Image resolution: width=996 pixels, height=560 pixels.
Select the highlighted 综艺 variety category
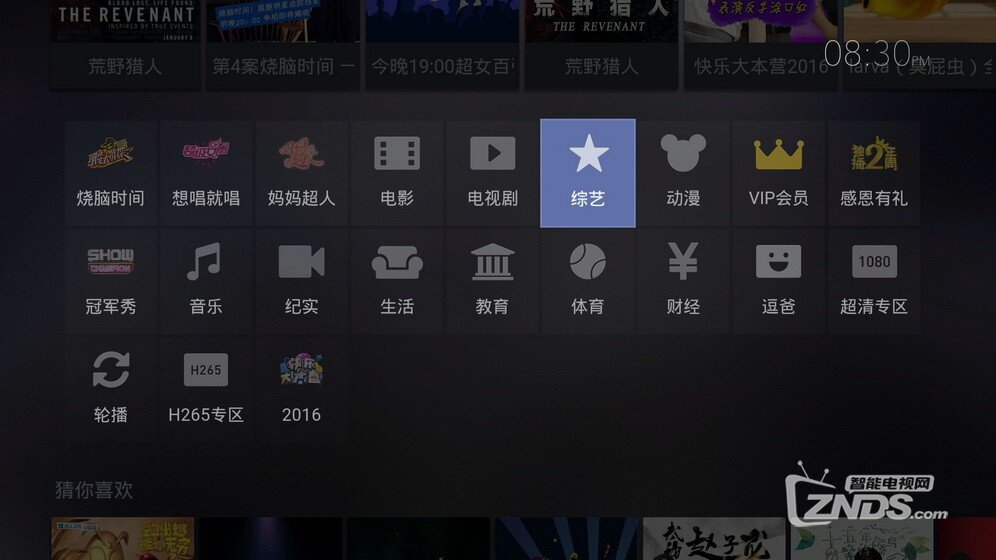[588, 174]
